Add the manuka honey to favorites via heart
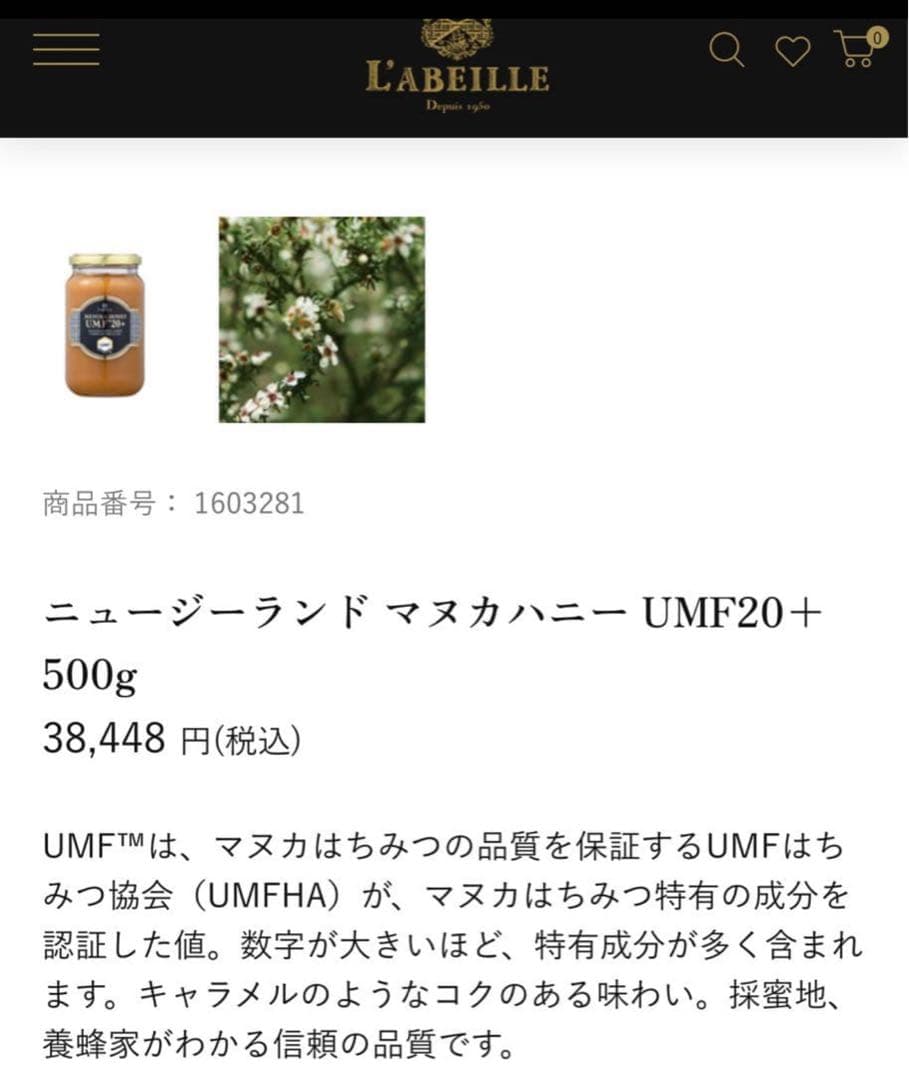The height and width of the screenshot is (1080, 909). click(x=792, y=50)
